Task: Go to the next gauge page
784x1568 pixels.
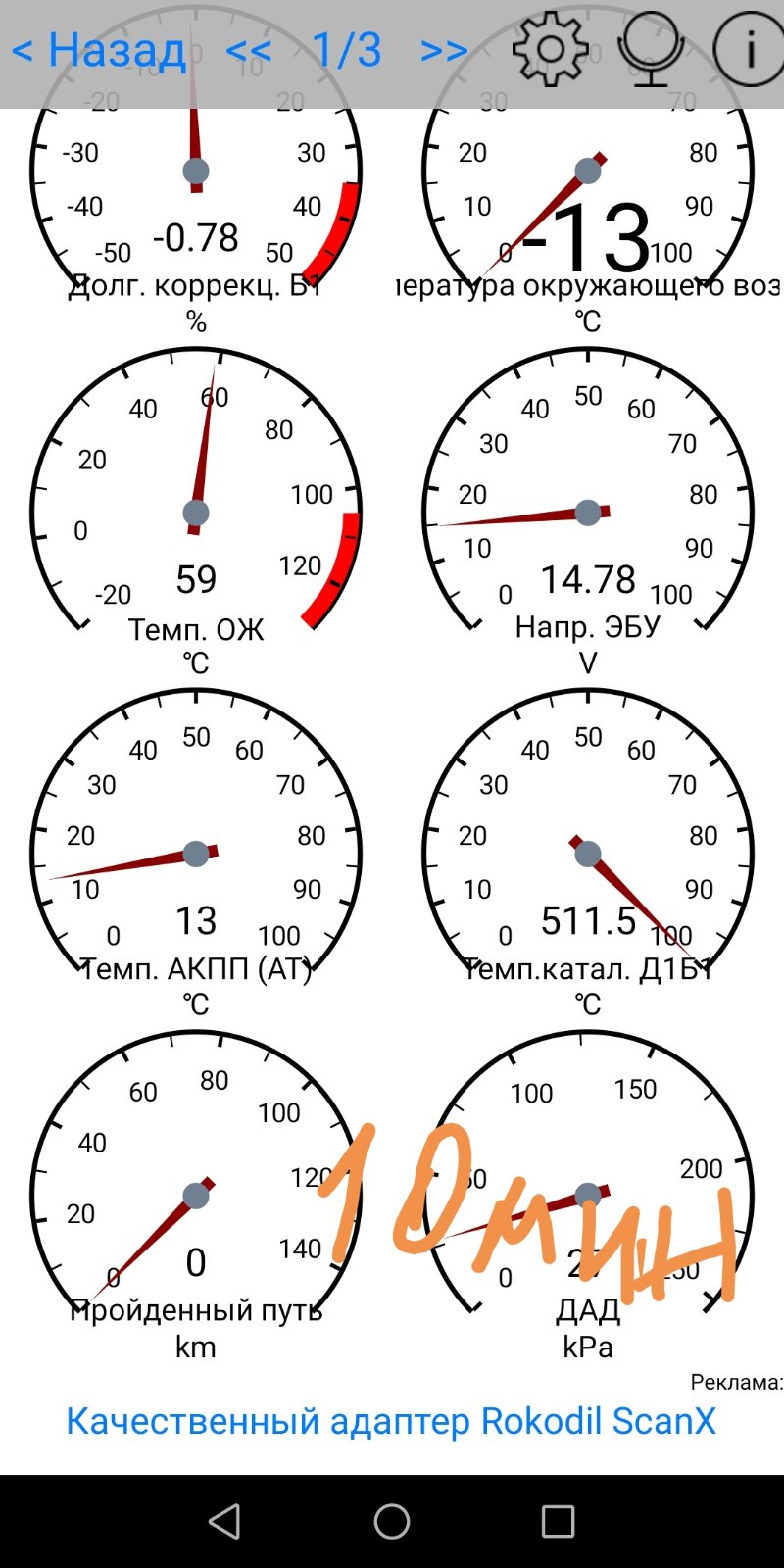Action: 444,50
